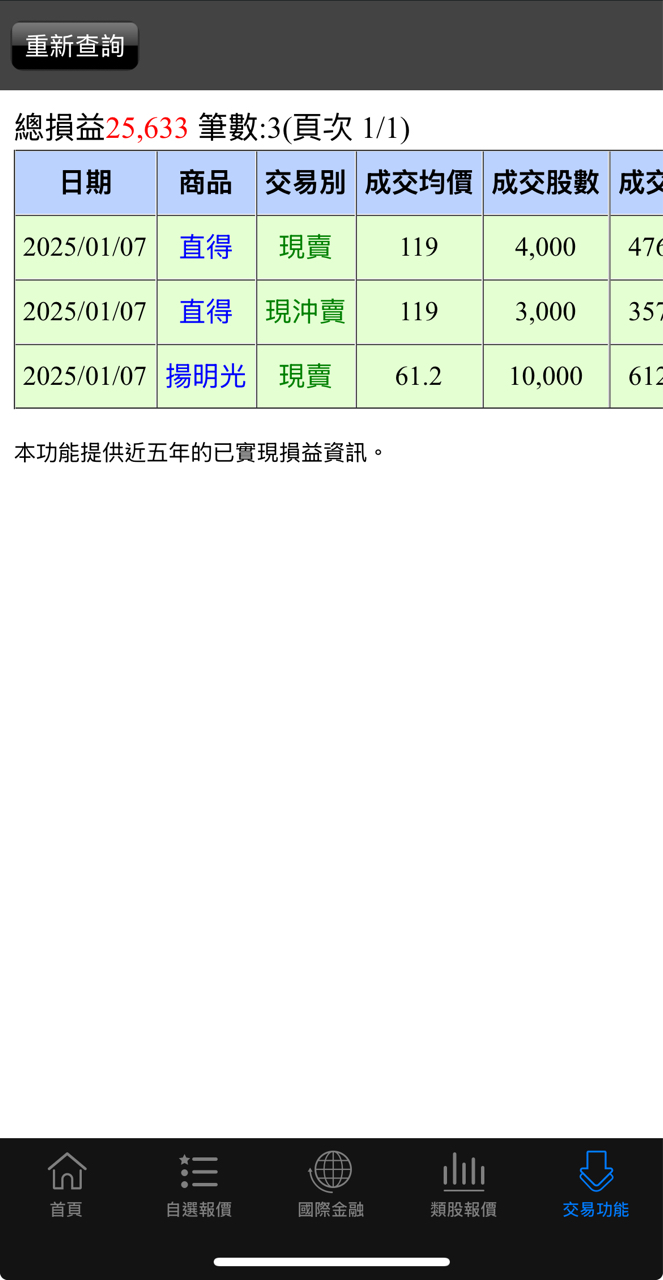Select the 交易功能 tab
Image resolution: width=663 pixels, height=1280 pixels.
tap(595, 1185)
